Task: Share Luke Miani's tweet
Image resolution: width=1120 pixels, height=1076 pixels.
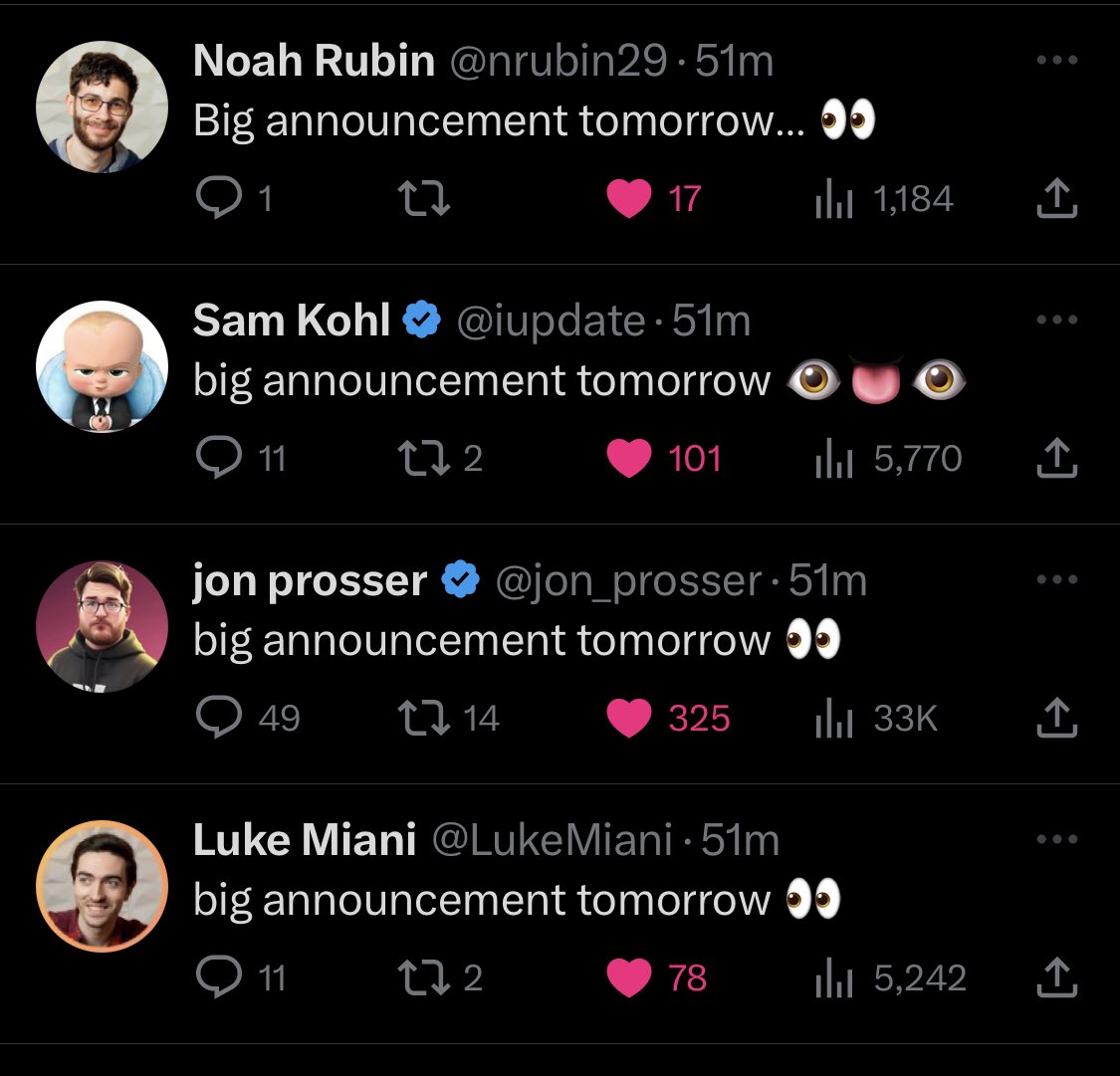Action: (1056, 978)
